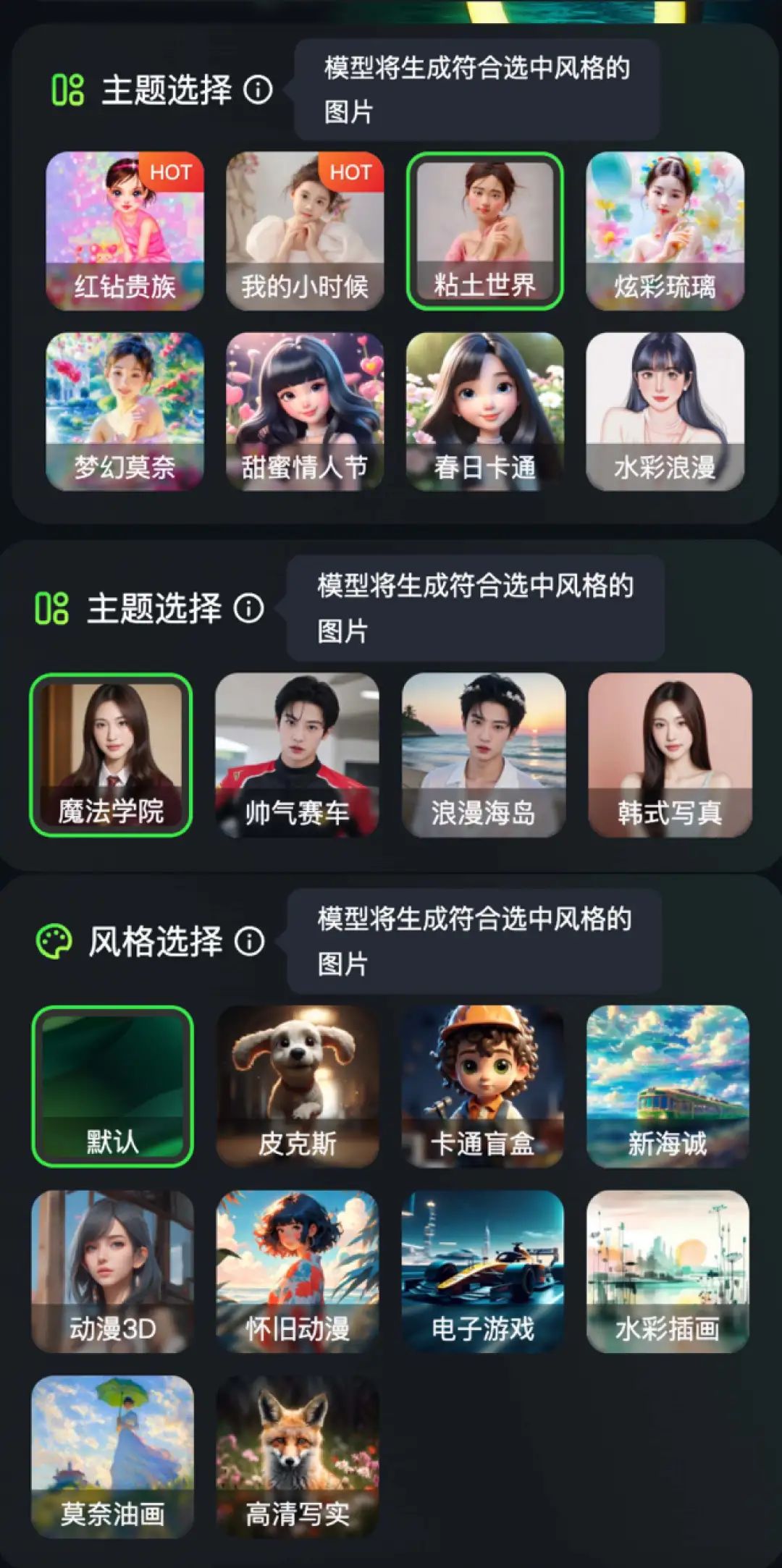Image resolution: width=782 pixels, height=1568 pixels.
Task: Select the 浪漫海岛 theme
Action: tap(483, 754)
